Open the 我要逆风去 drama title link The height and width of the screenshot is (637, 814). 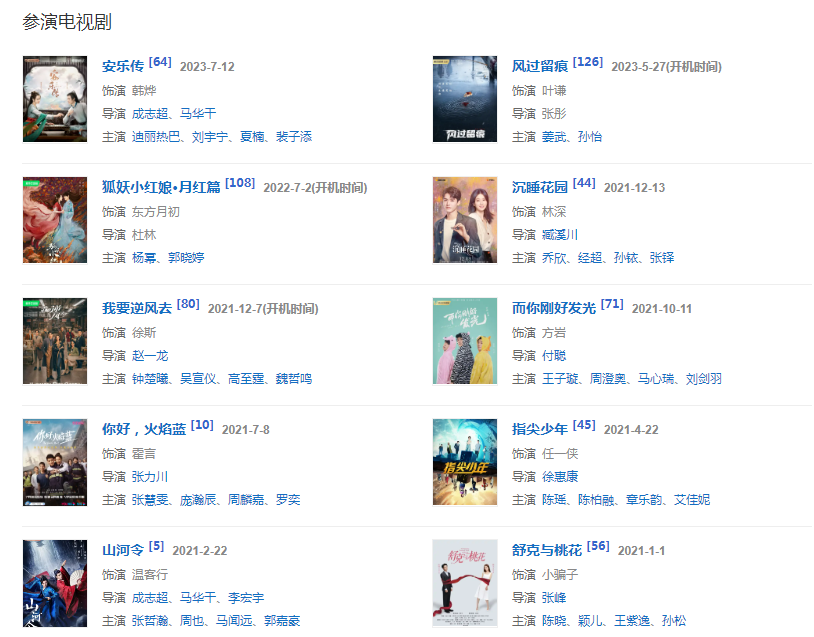(x=137, y=309)
